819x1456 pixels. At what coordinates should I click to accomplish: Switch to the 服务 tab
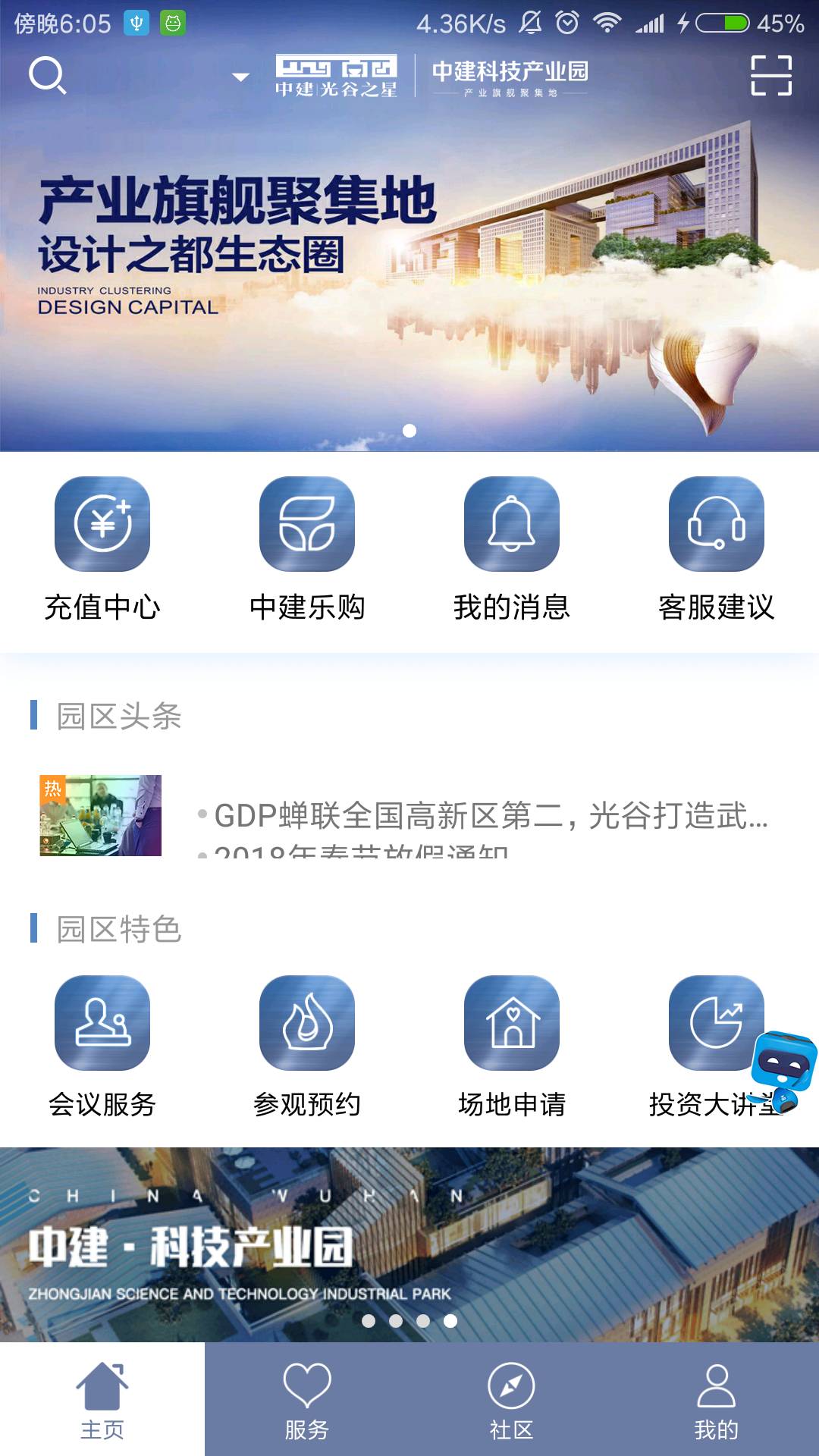coord(307,1400)
